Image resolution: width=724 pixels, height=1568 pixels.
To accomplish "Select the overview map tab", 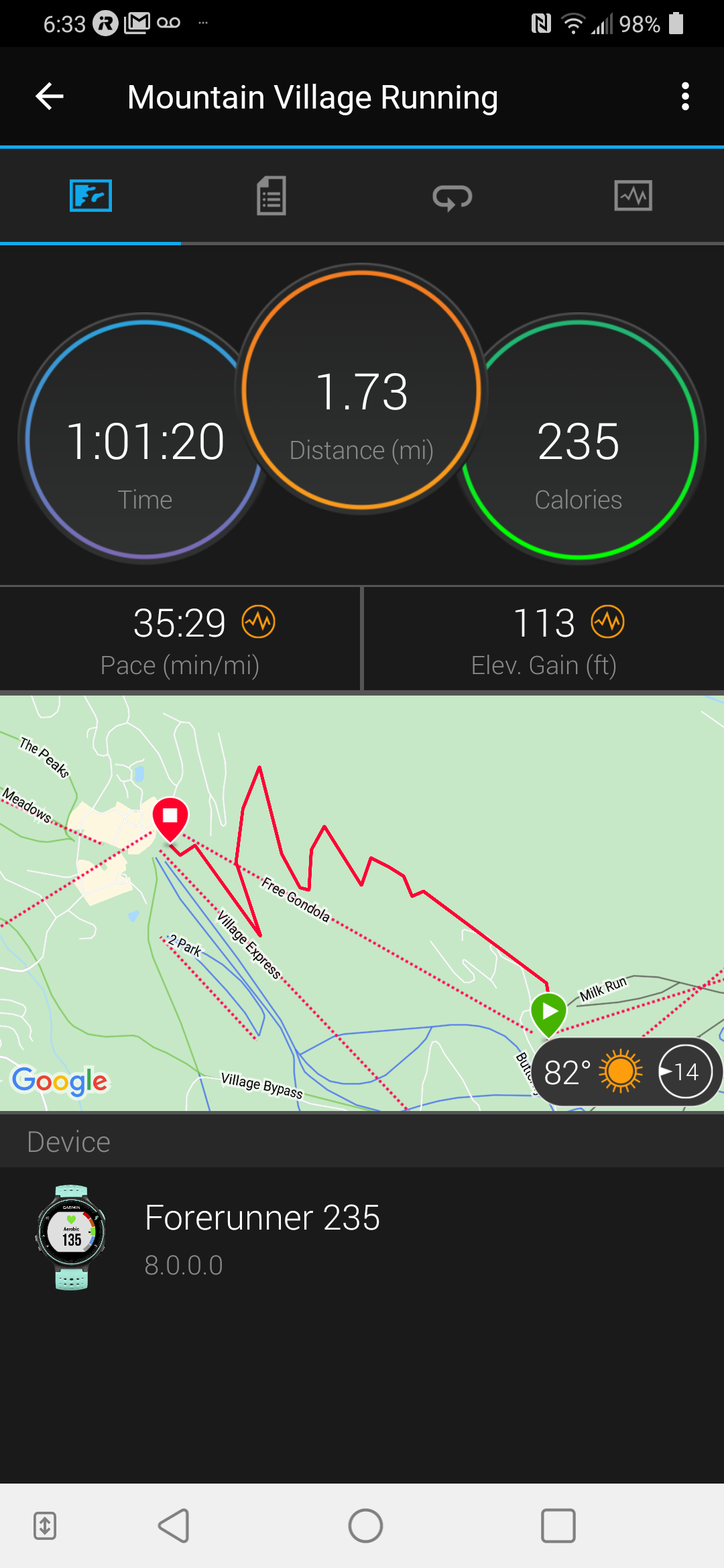I will (90, 196).
